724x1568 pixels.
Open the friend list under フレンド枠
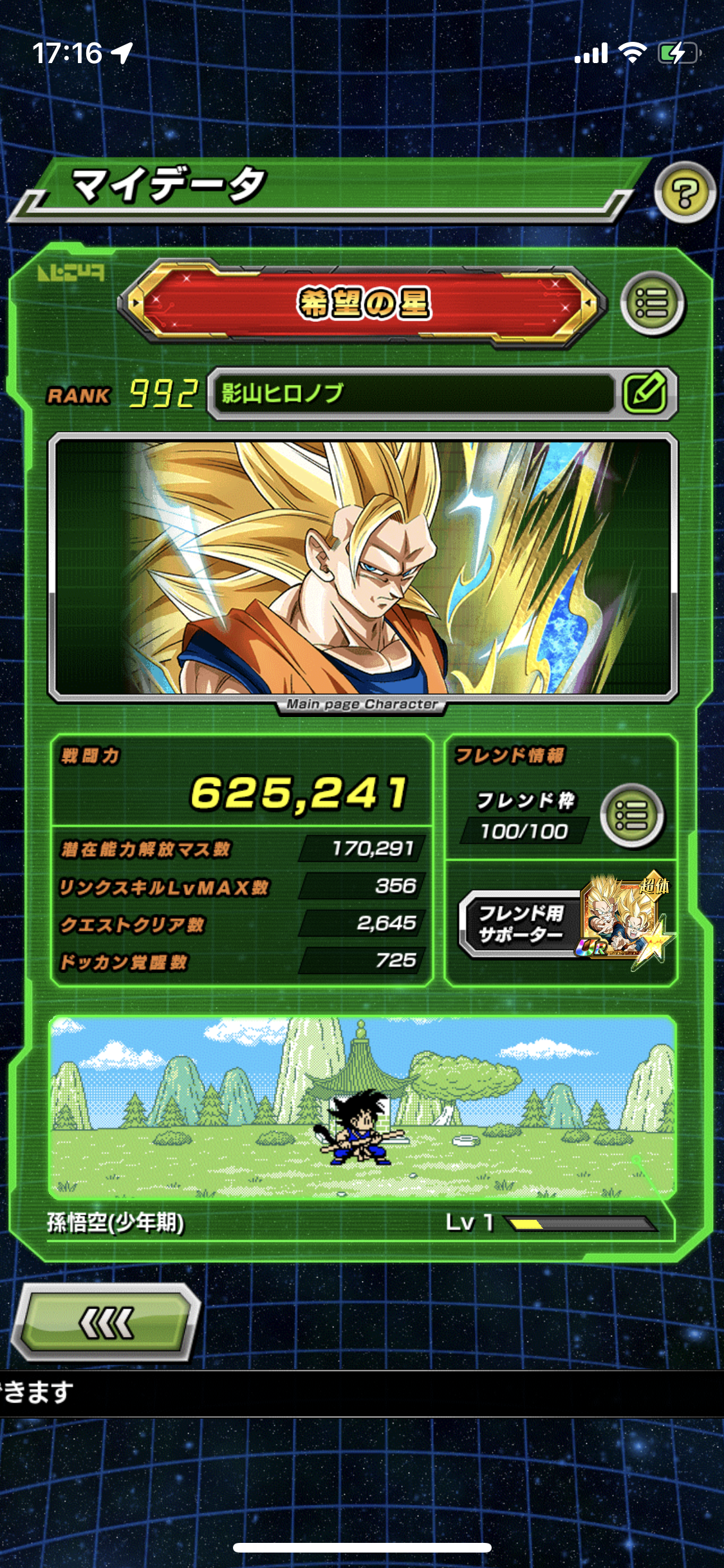[631, 815]
